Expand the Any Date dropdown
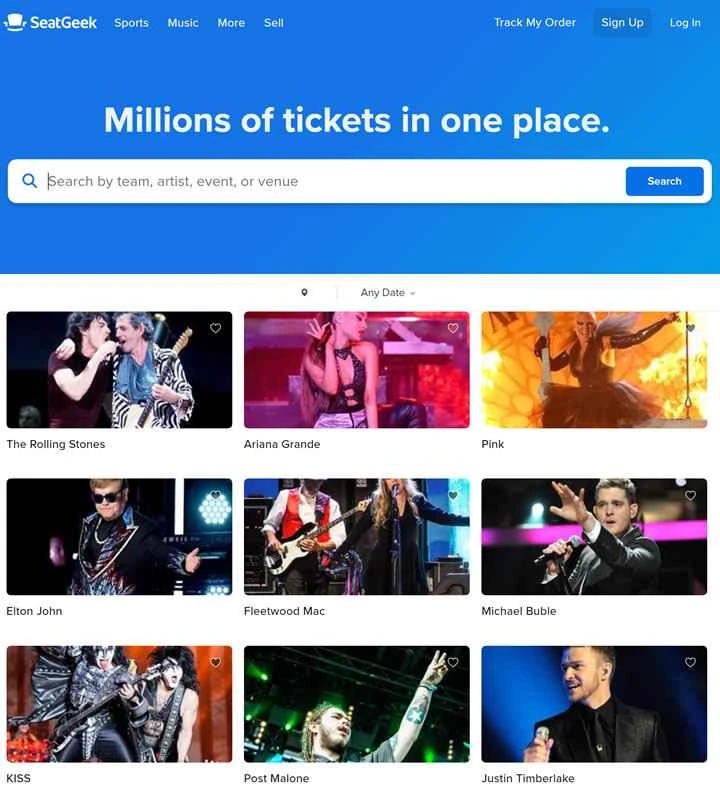720x789 pixels. pyautogui.click(x=385, y=292)
